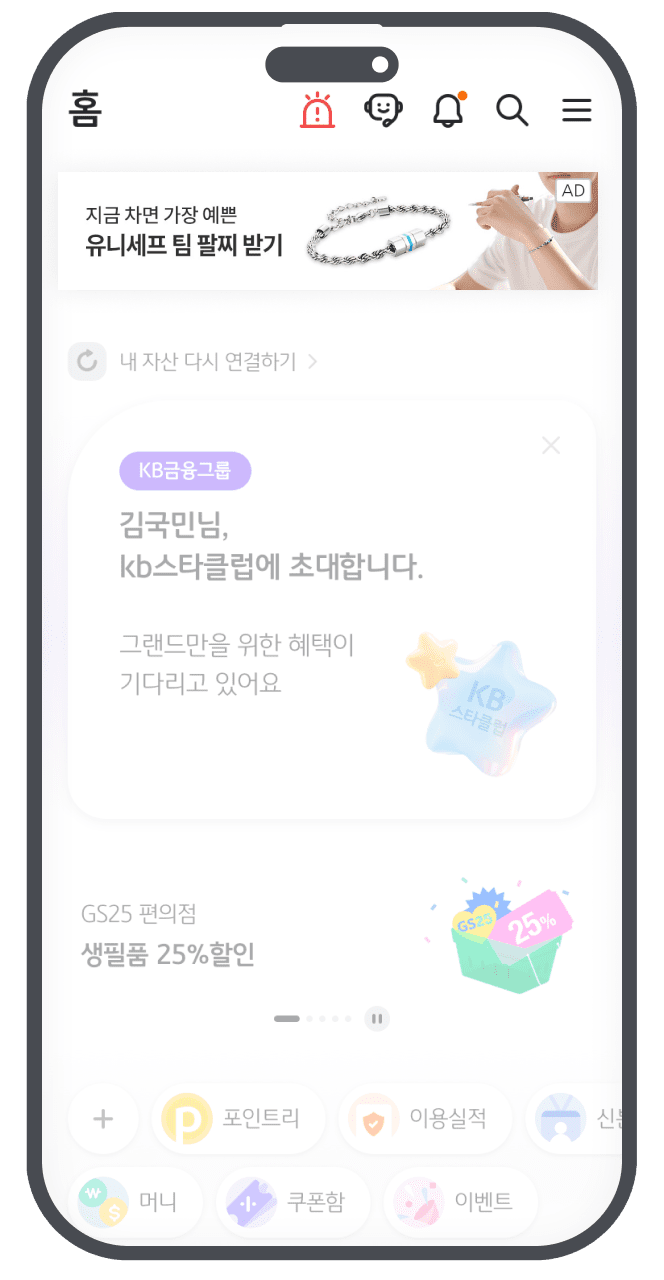This screenshot has height=1280, width=664.
Task: Dismiss the kb스타클럽 invitation card
Action: [x=551, y=446]
